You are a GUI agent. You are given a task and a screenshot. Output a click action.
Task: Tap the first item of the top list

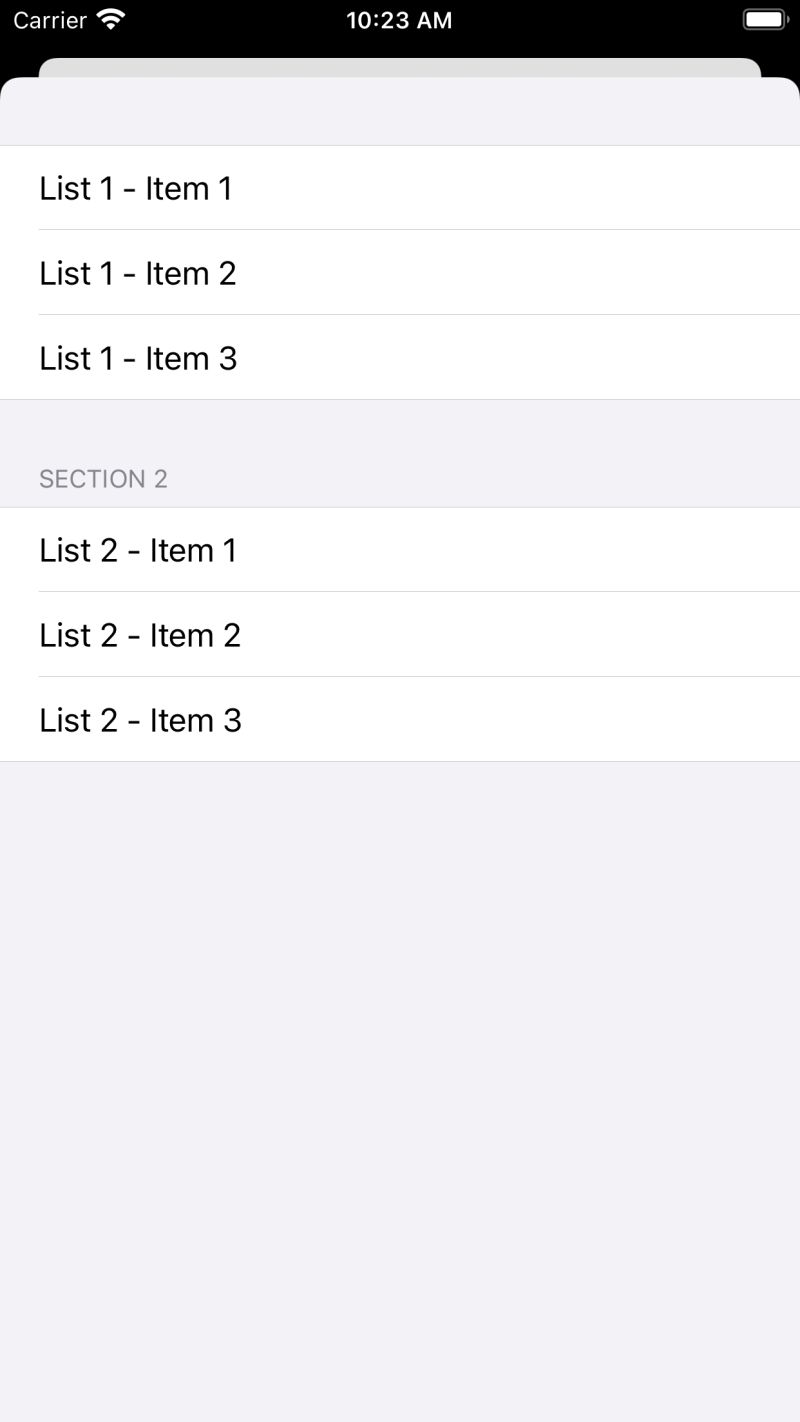136,188
